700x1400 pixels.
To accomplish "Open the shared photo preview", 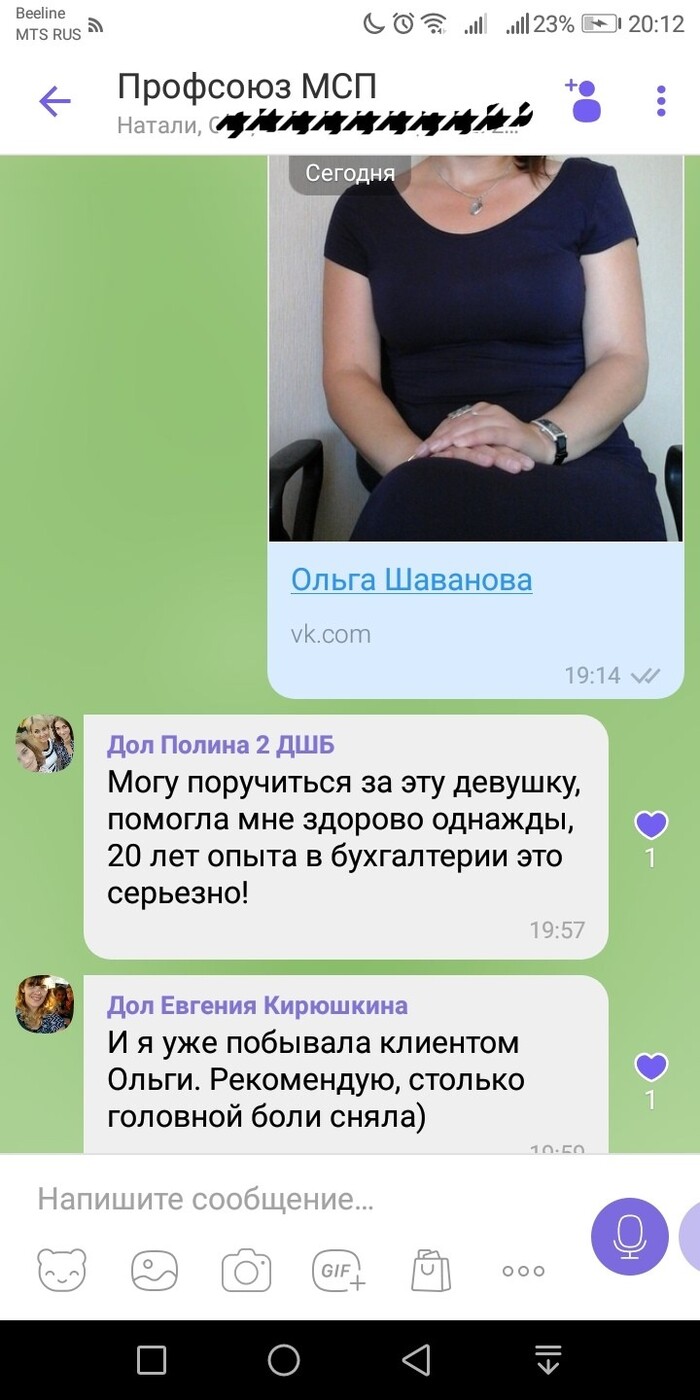I will point(475,350).
